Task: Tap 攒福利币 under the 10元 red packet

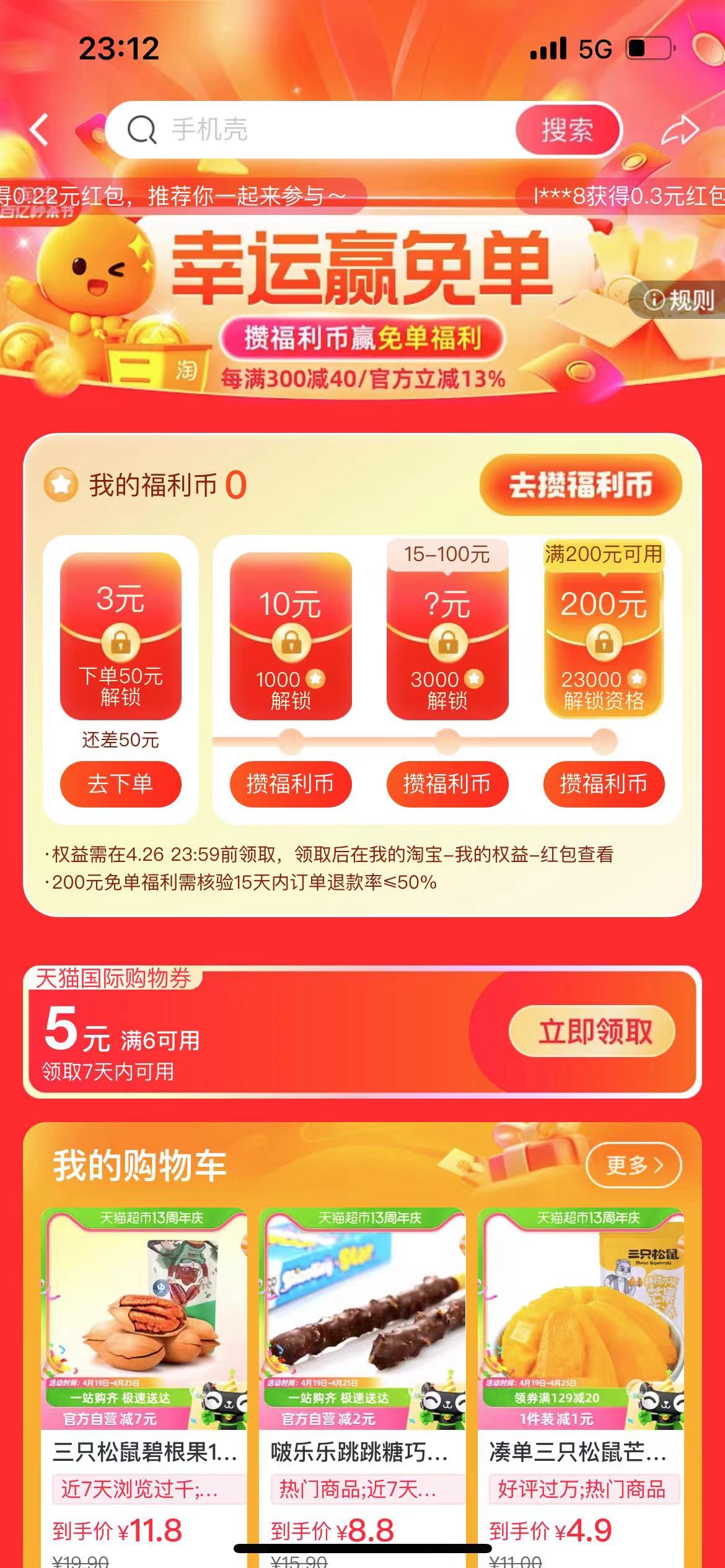Action: [290, 784]
